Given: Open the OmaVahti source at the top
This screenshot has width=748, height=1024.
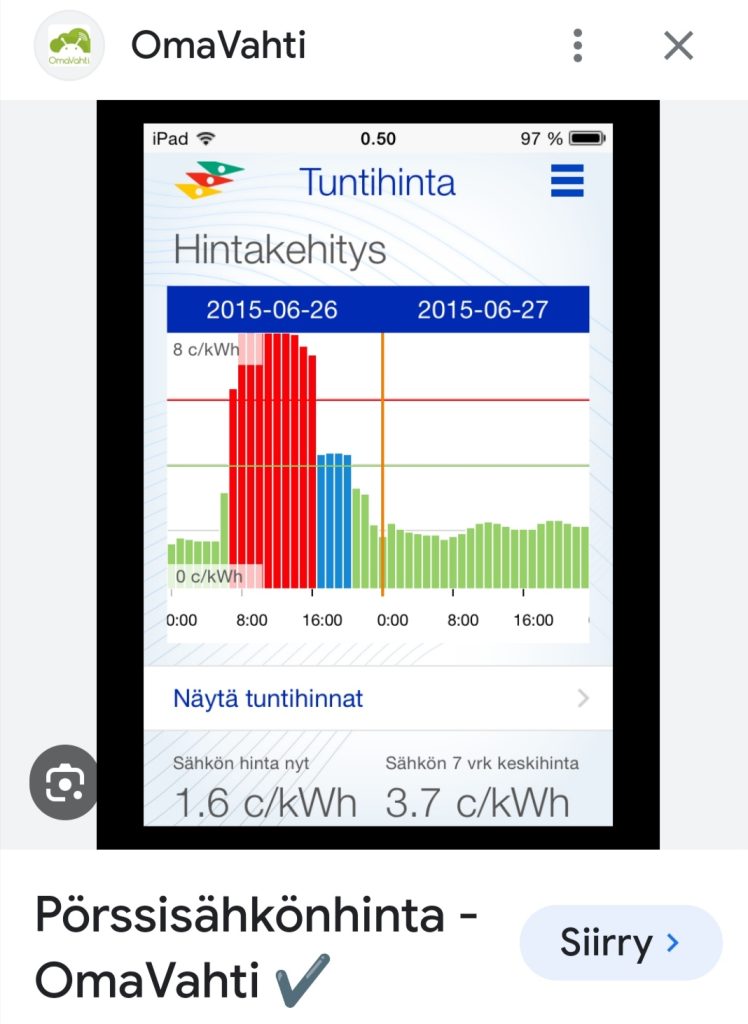Looking at the screenshot, I should click(x=218, y=45).
